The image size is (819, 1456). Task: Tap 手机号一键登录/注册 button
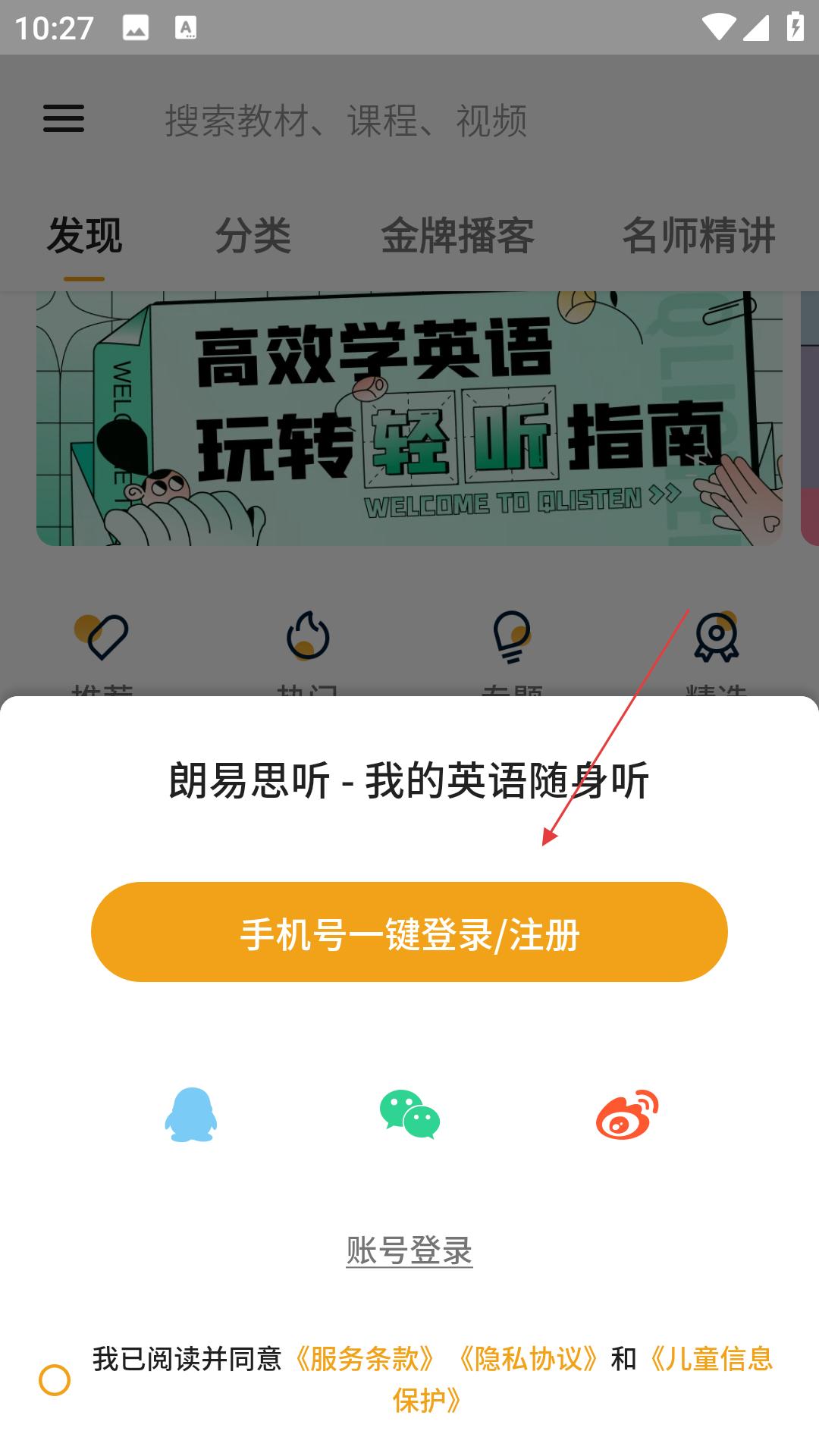click(x=409, y=932)
